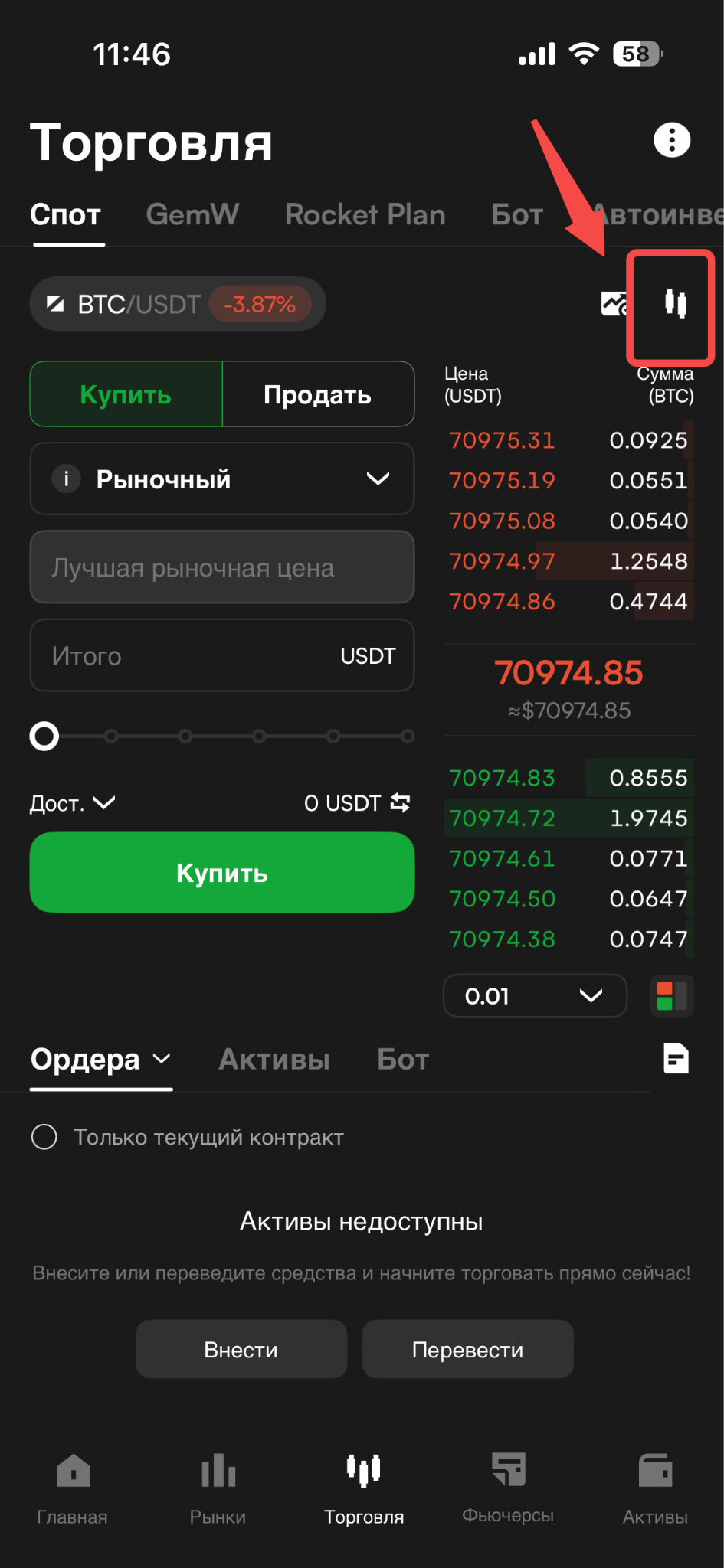
Task: Tap the USDT swap arrows icon
Action: 401,802
